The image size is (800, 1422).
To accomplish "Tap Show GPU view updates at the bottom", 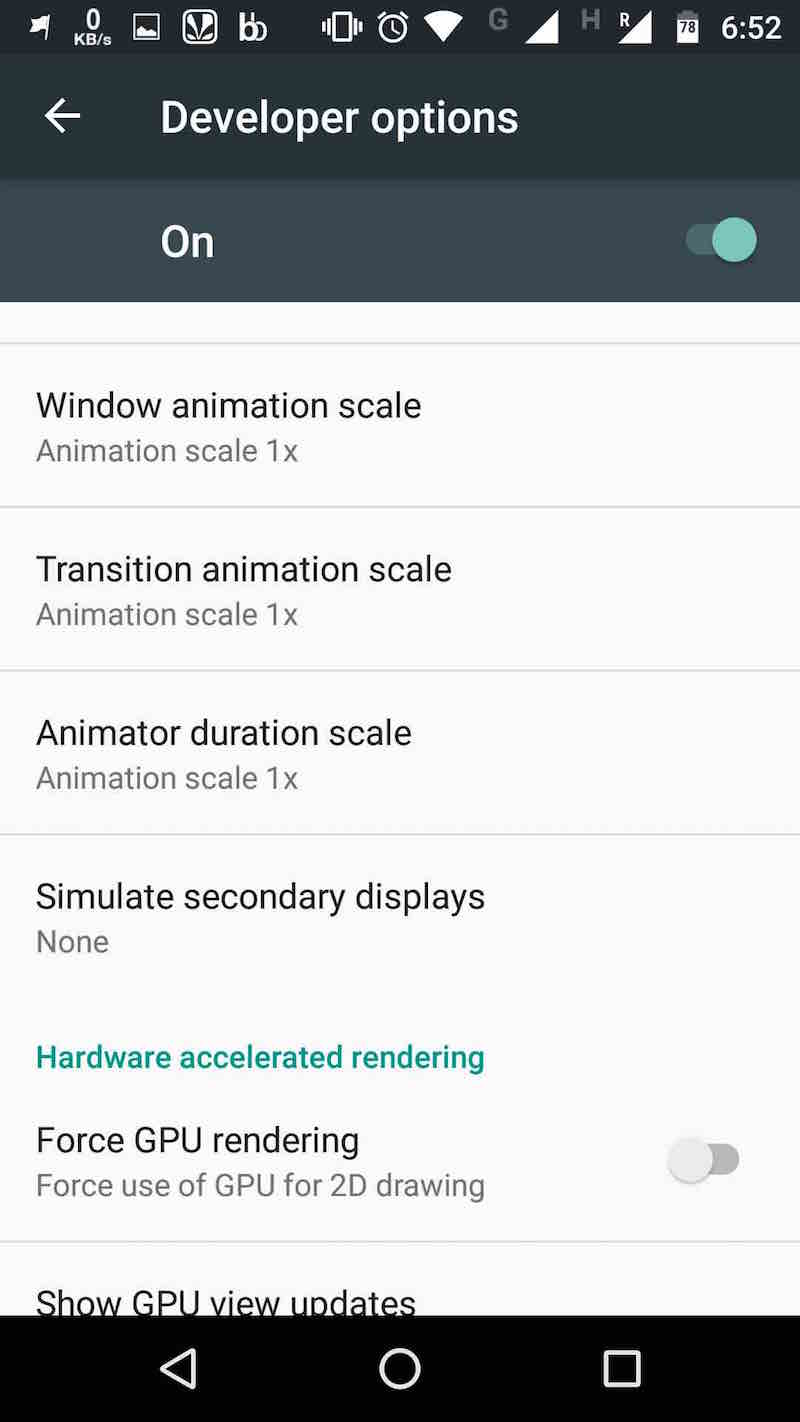I will point(226,1298).
